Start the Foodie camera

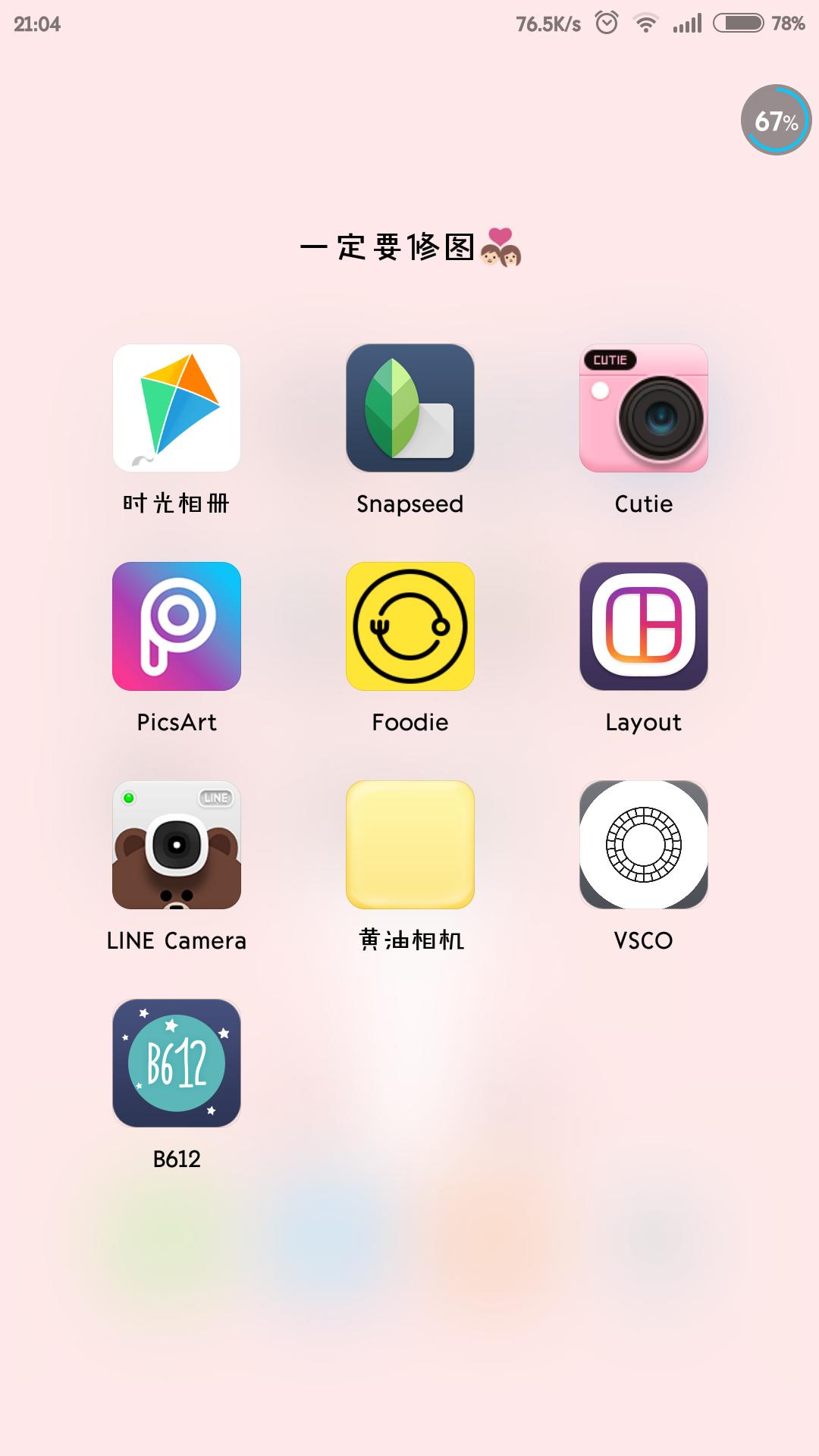(x=409, y=627)
